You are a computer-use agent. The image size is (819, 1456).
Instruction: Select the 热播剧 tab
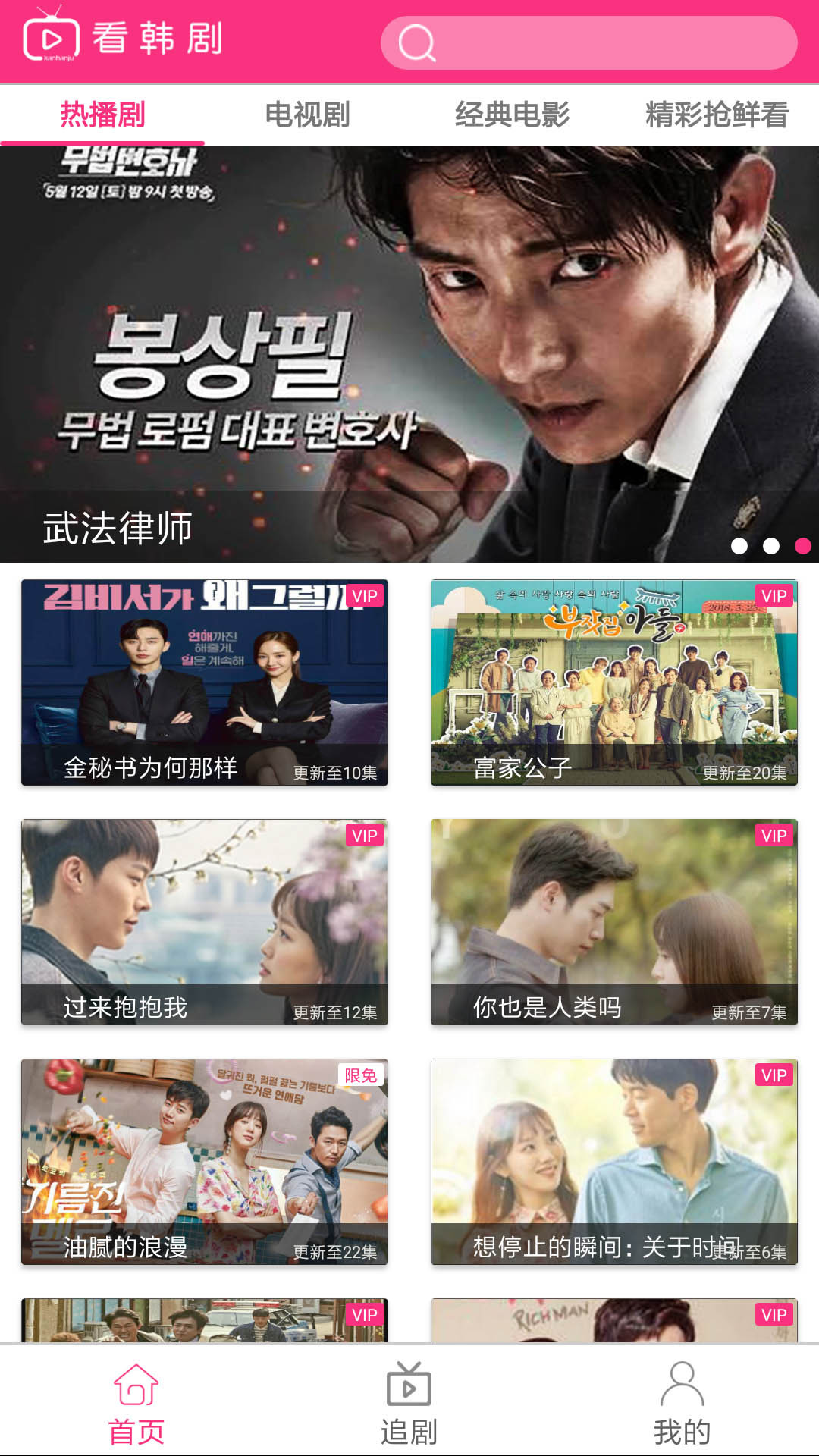click(102, 115)
